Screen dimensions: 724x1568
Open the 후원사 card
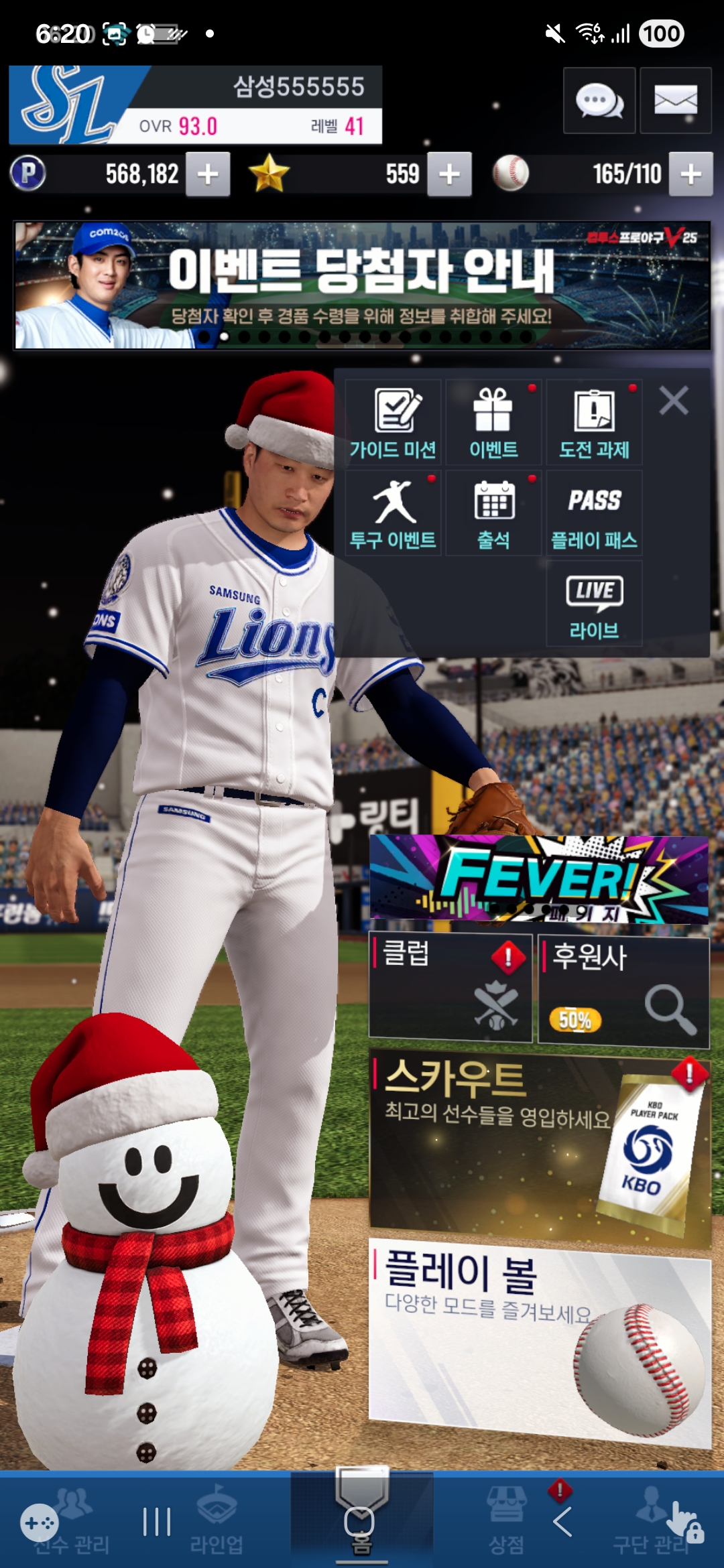623,990
